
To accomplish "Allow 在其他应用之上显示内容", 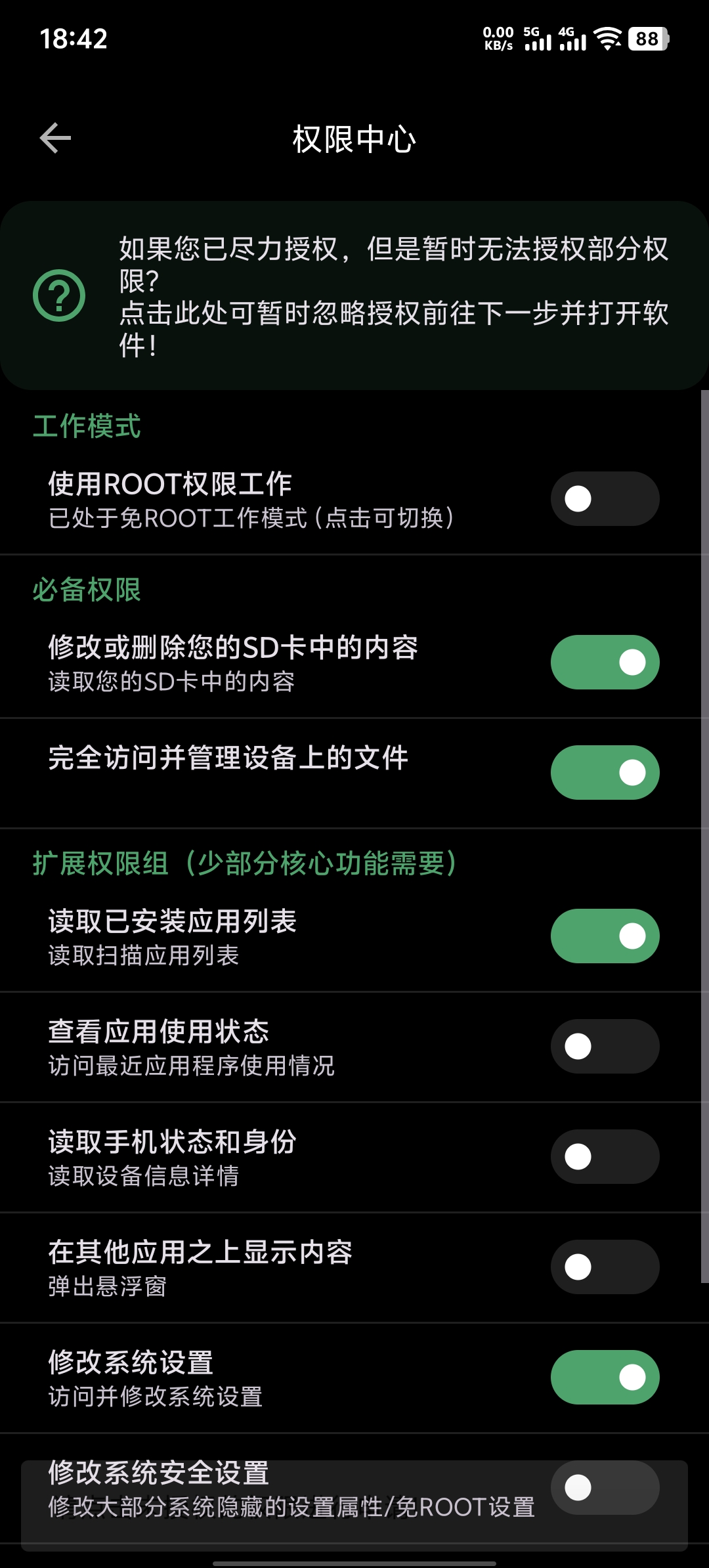I will [x=605, y=1267].
